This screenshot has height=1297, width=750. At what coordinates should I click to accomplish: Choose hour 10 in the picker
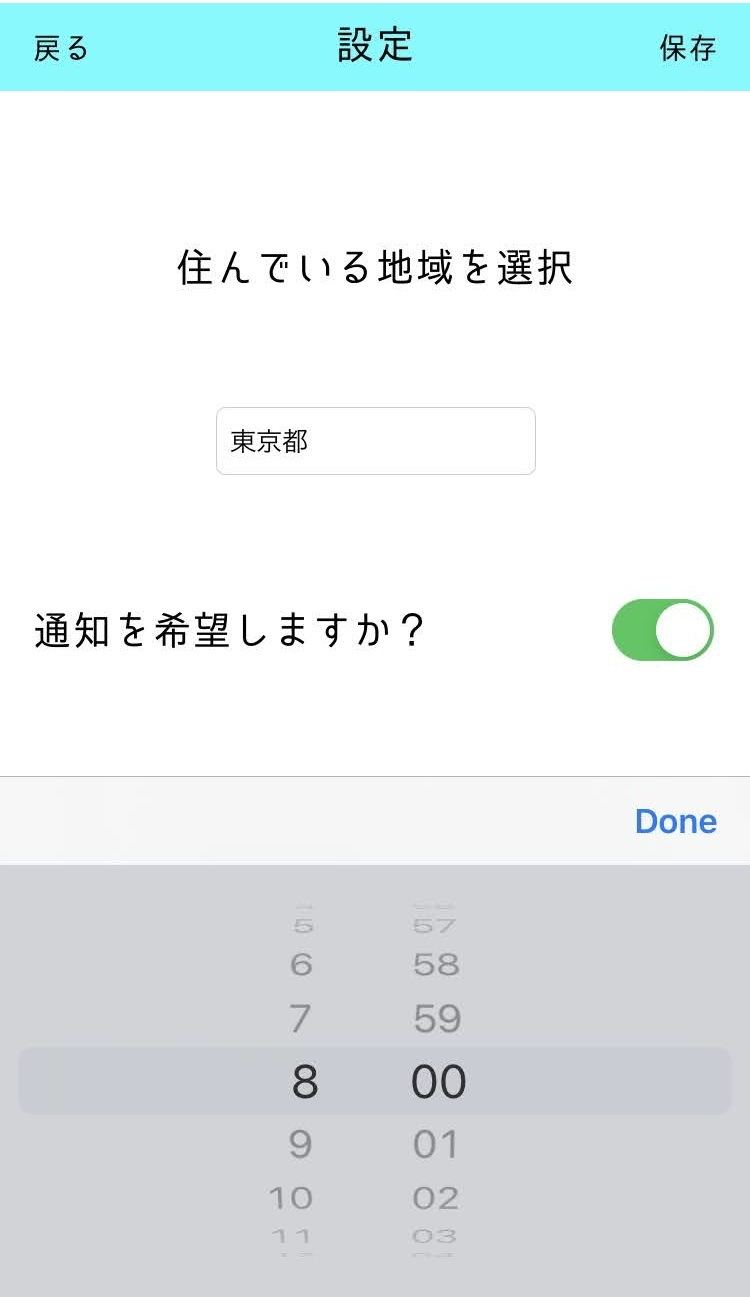291,1197
